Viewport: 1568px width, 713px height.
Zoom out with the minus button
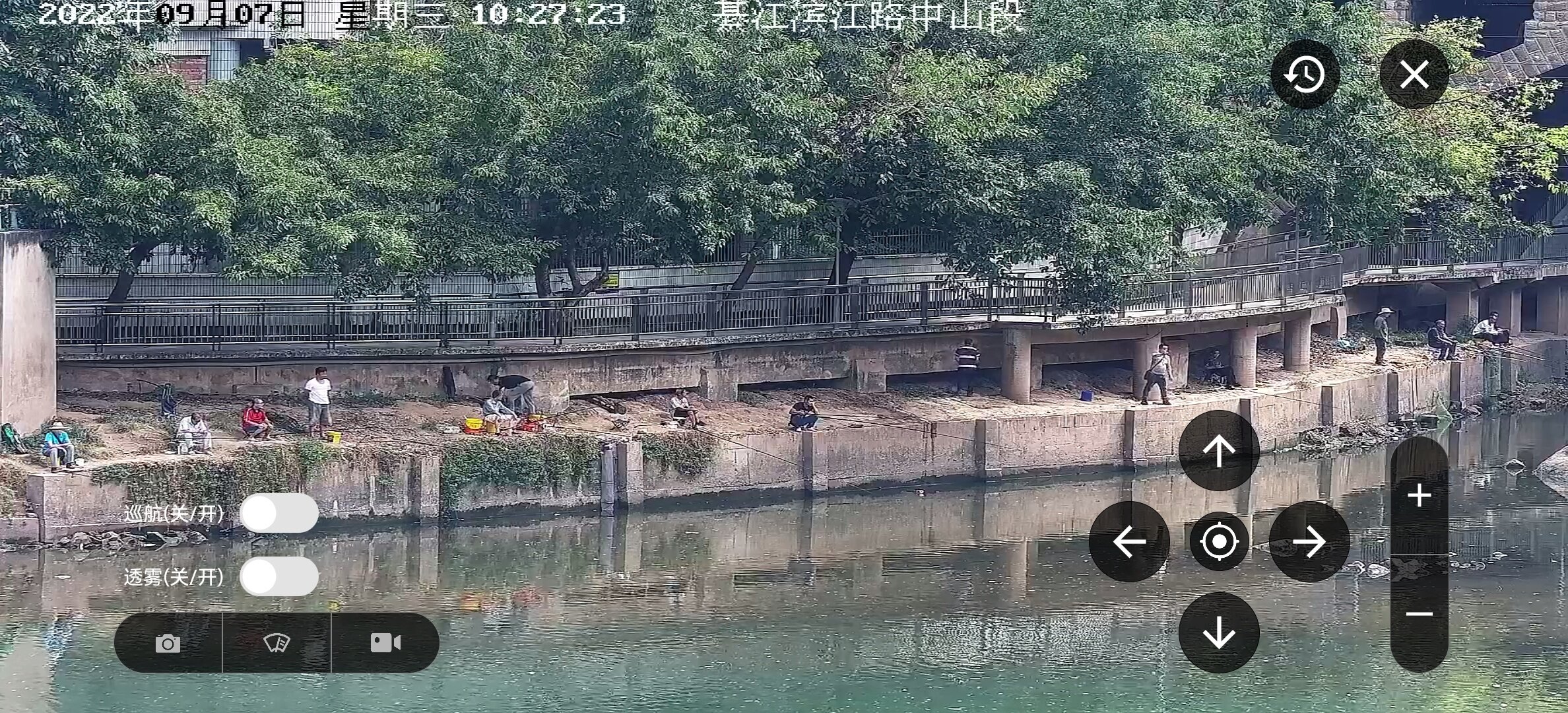(x=1419, y=615)
